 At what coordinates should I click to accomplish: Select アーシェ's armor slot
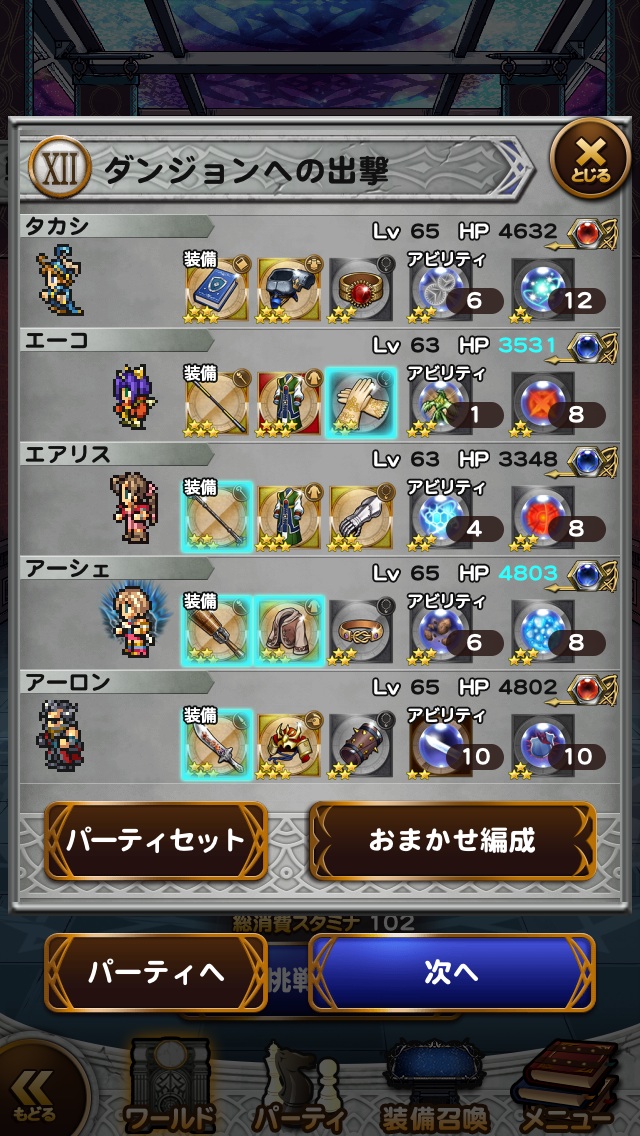[x=289, y=630]
